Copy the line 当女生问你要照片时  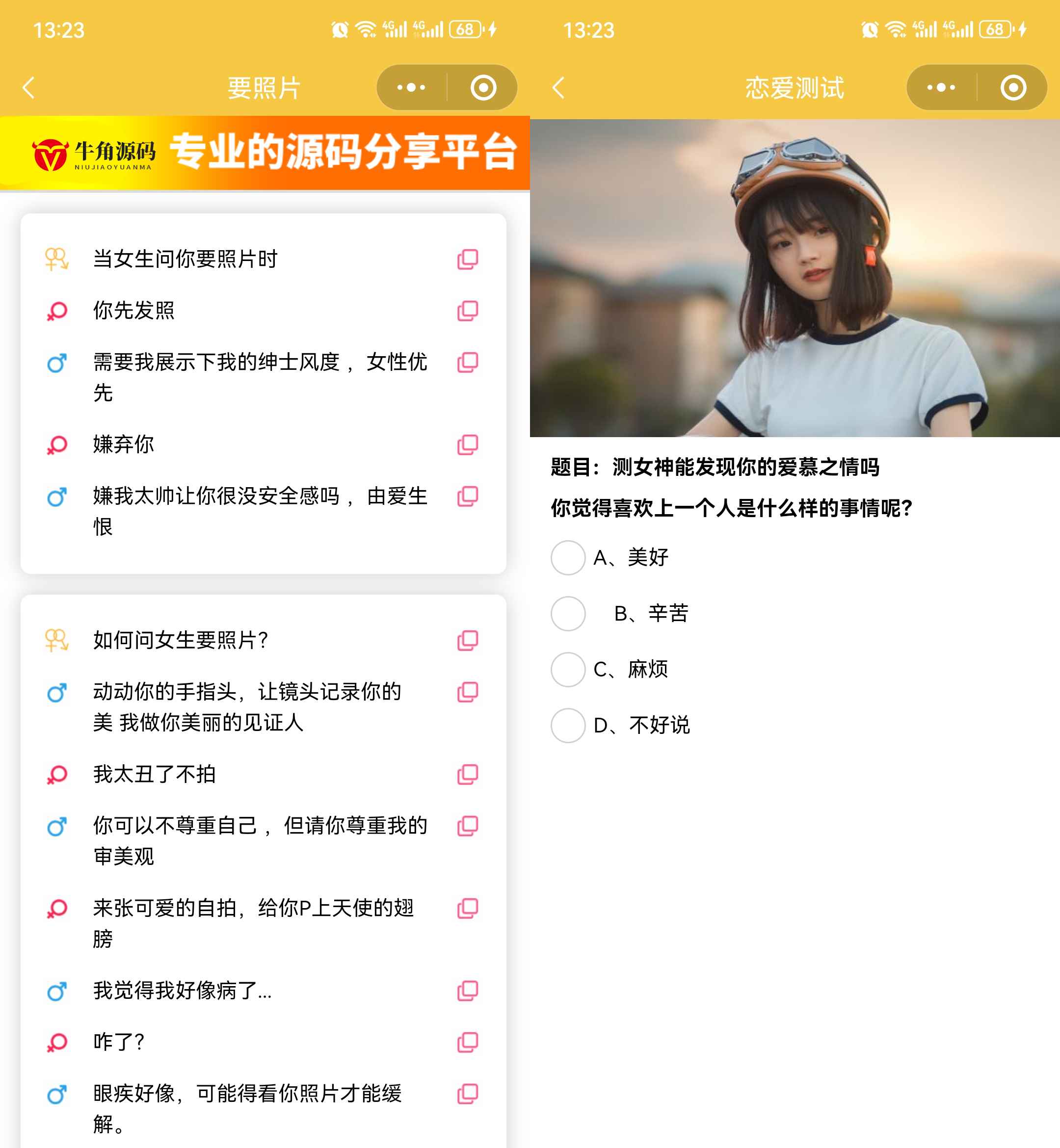click(468, 259)
